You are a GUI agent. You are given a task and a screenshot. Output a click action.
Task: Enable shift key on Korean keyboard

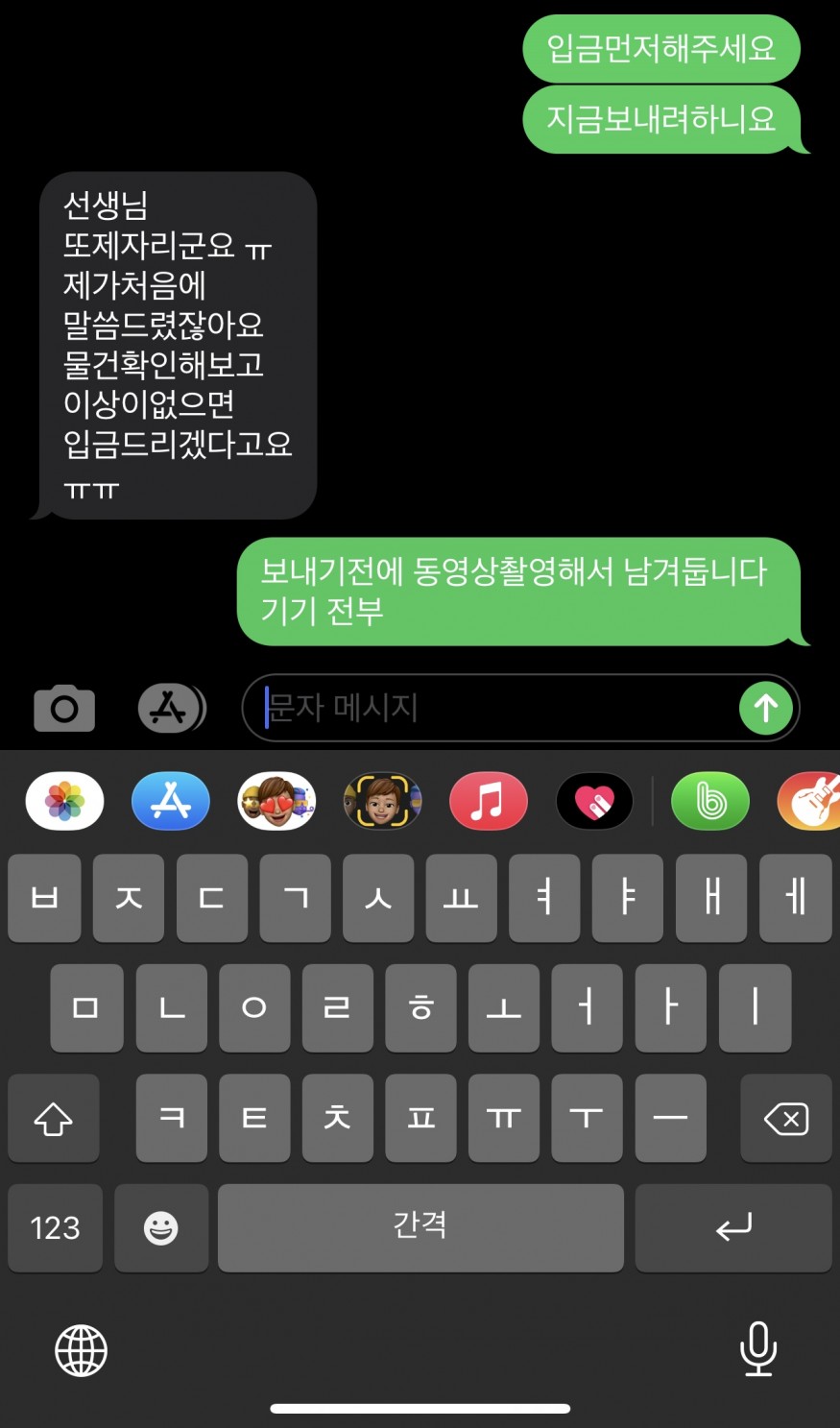[x=54, y=1119]
